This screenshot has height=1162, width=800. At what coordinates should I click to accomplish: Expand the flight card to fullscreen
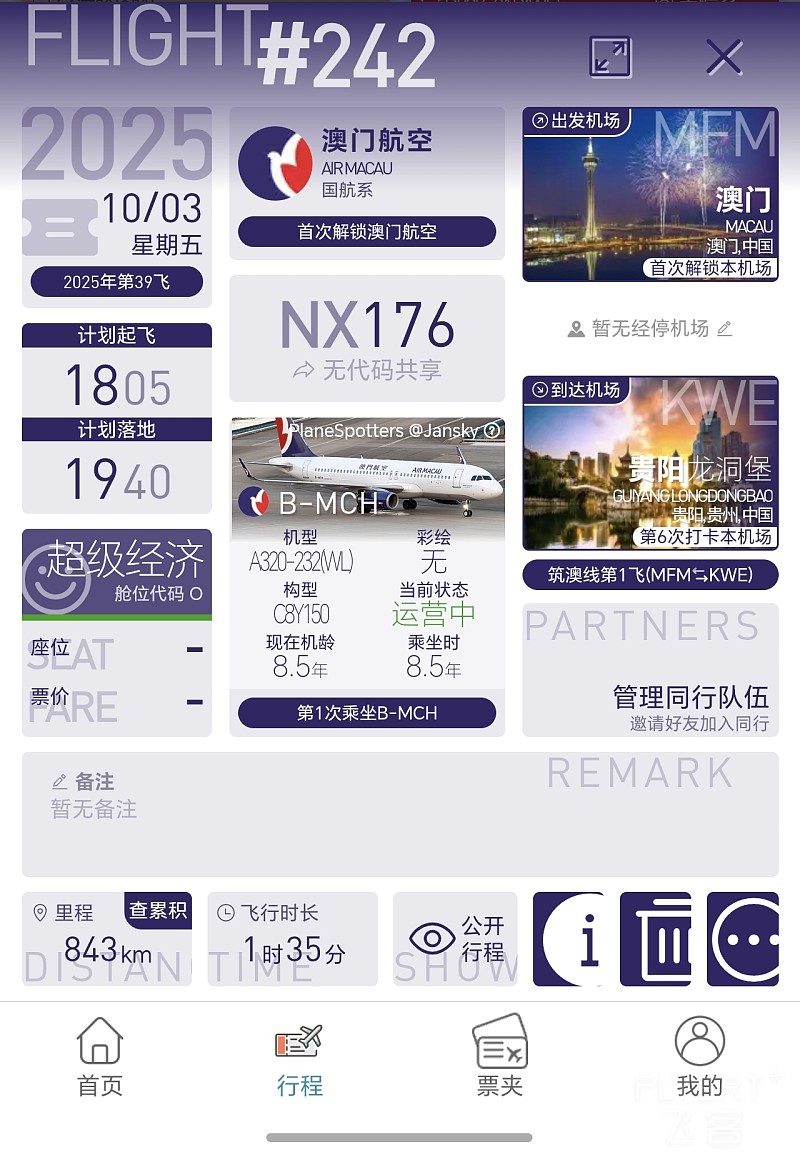coord(609,57)
